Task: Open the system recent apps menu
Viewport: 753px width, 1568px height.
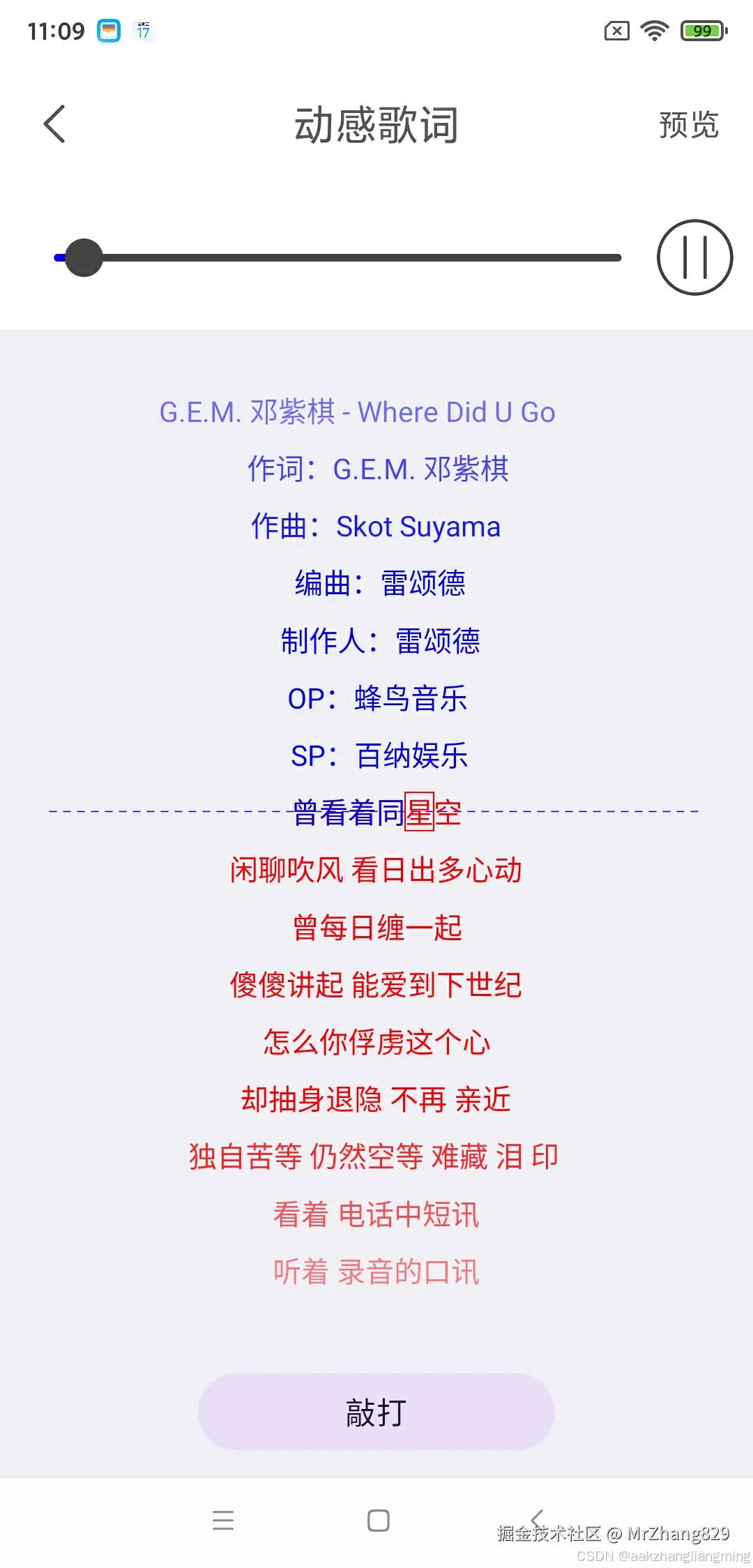Action: [223, 1520]
